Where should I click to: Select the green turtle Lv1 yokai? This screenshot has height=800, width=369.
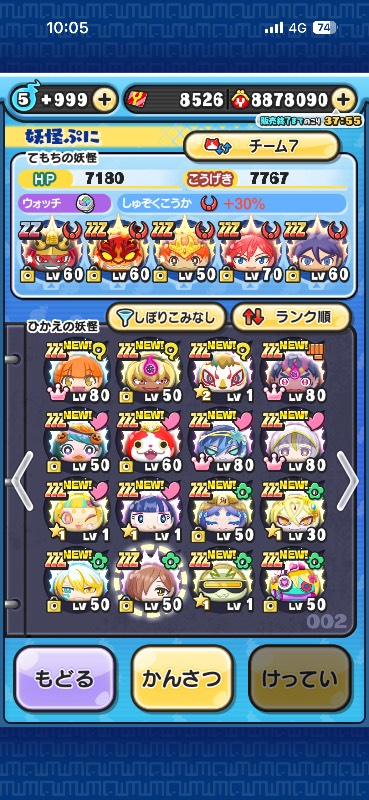222,582
